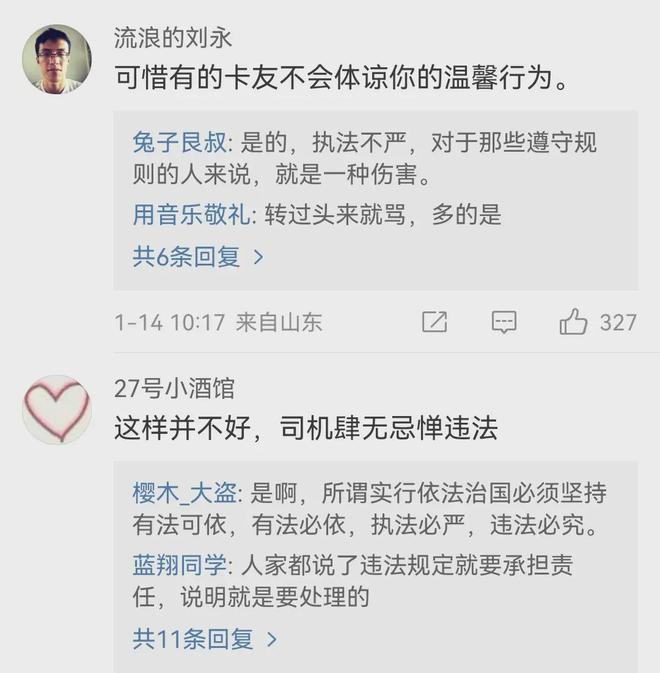Open 流浪的刘永's profile avatar
The image size is (660, 673).
click(57, 59)
